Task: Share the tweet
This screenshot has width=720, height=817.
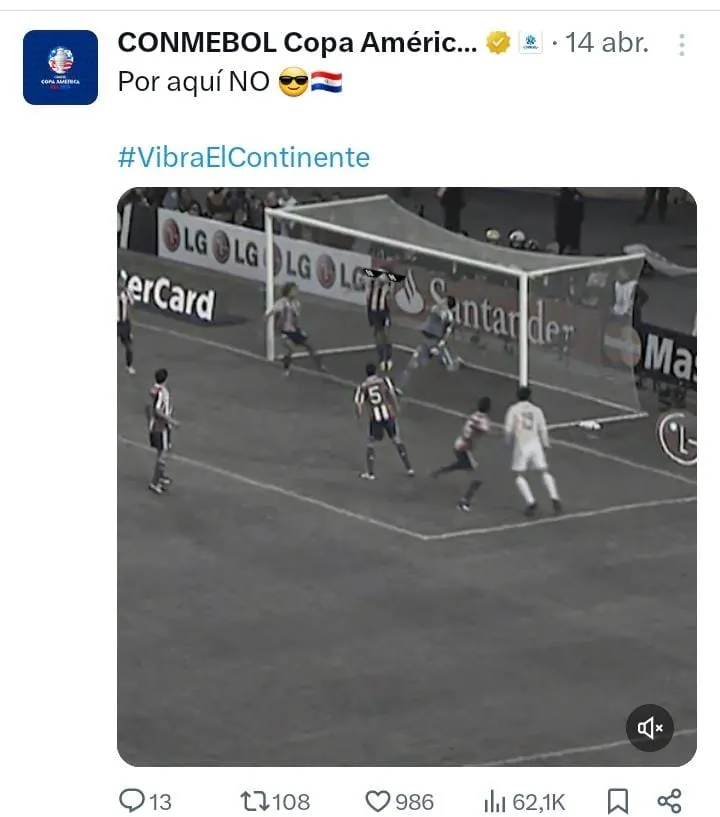Action: coord(669,800)
